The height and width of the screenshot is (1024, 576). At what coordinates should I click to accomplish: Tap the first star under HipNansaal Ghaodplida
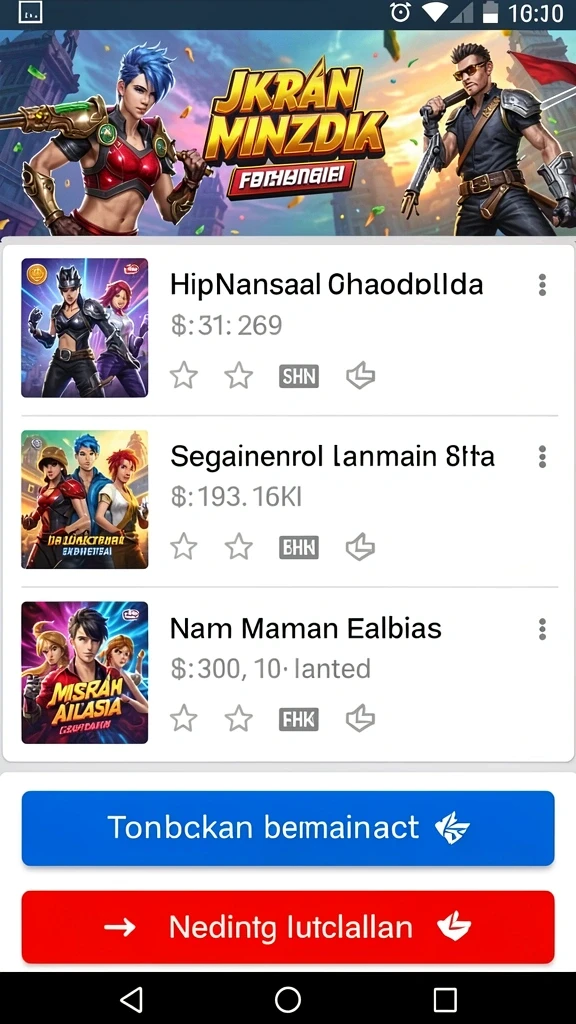tap(184, 376)
